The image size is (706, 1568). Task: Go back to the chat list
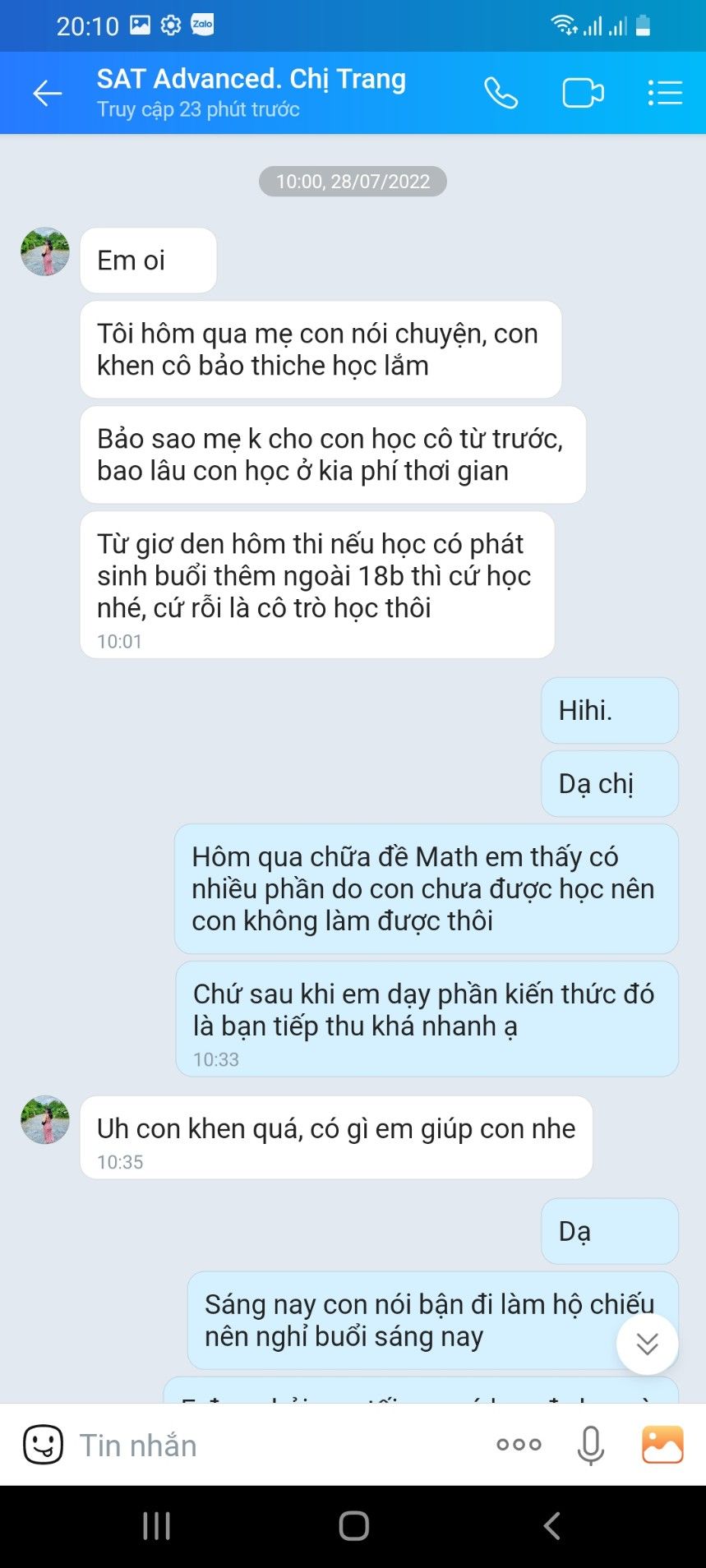tap(47, 93)
